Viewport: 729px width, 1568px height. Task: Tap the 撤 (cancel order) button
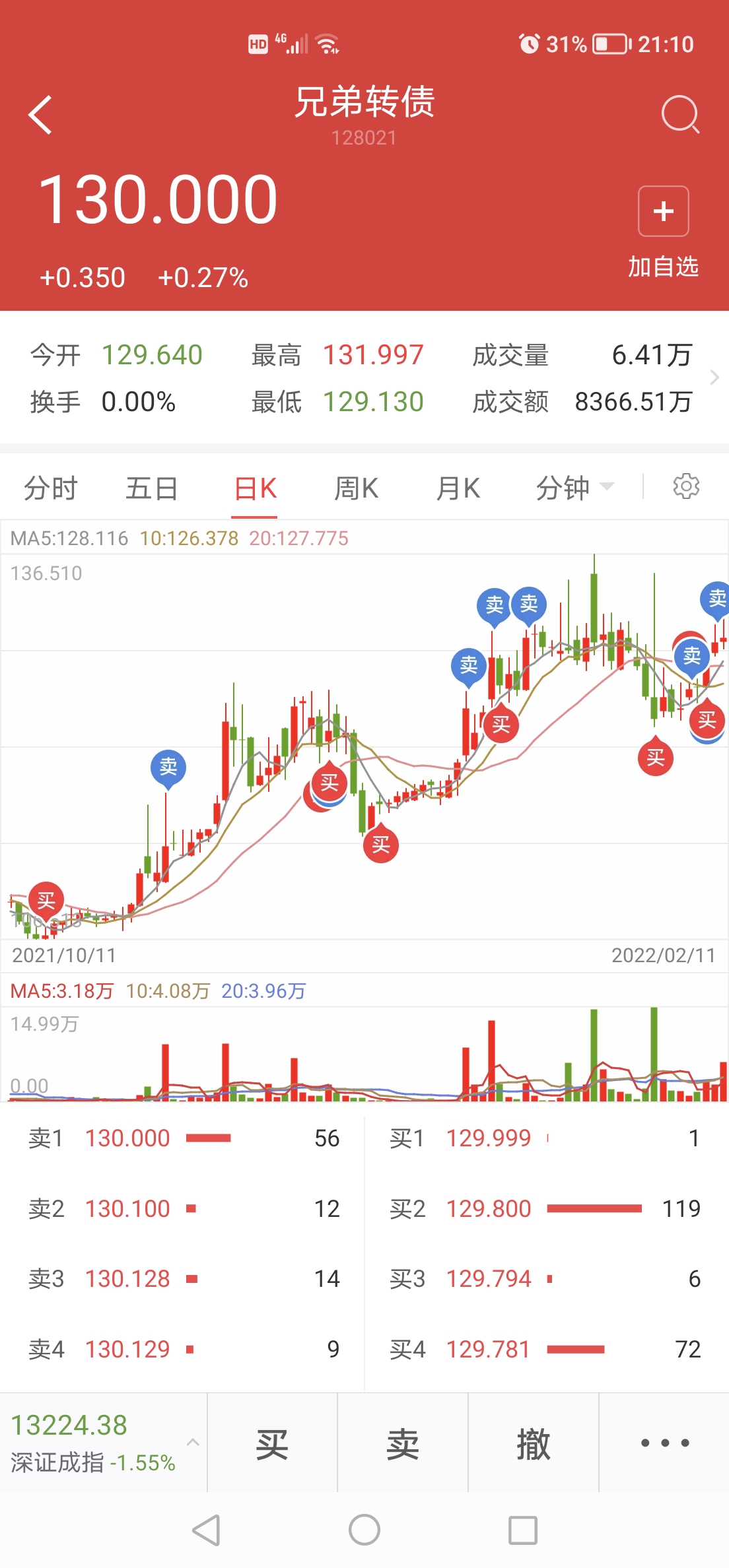pos(534,1443)
